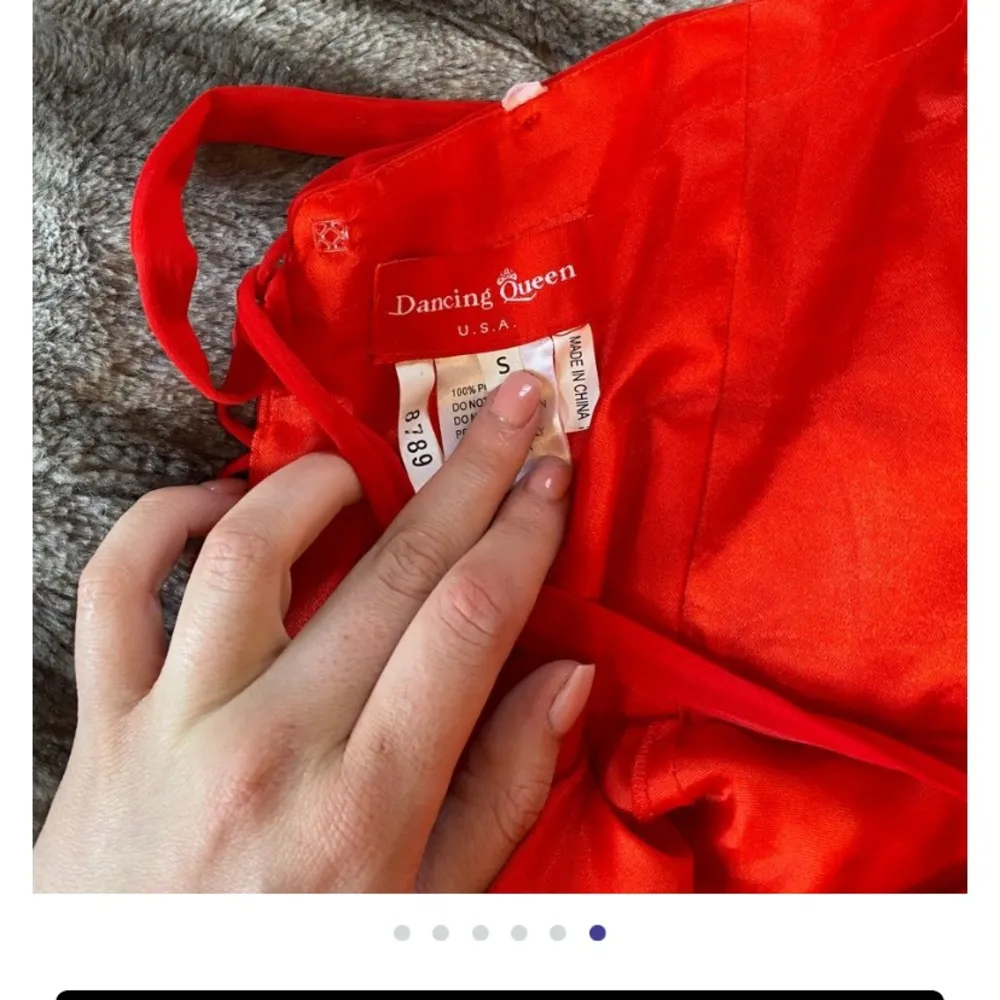Select the third photo indicator dot
Viewport: 1000px width, 1000px height.
(x=480, y=933)
